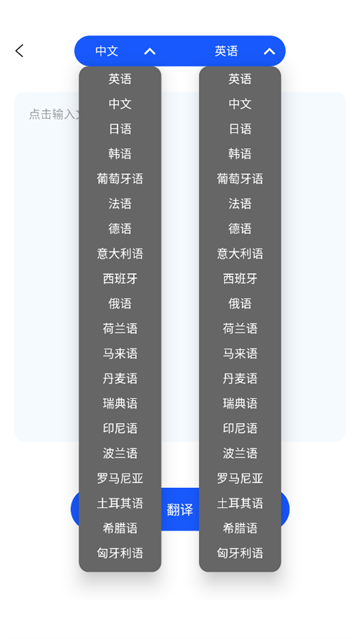Set target language to 德语
Viewport: 360px width, 639px height.
240,228
